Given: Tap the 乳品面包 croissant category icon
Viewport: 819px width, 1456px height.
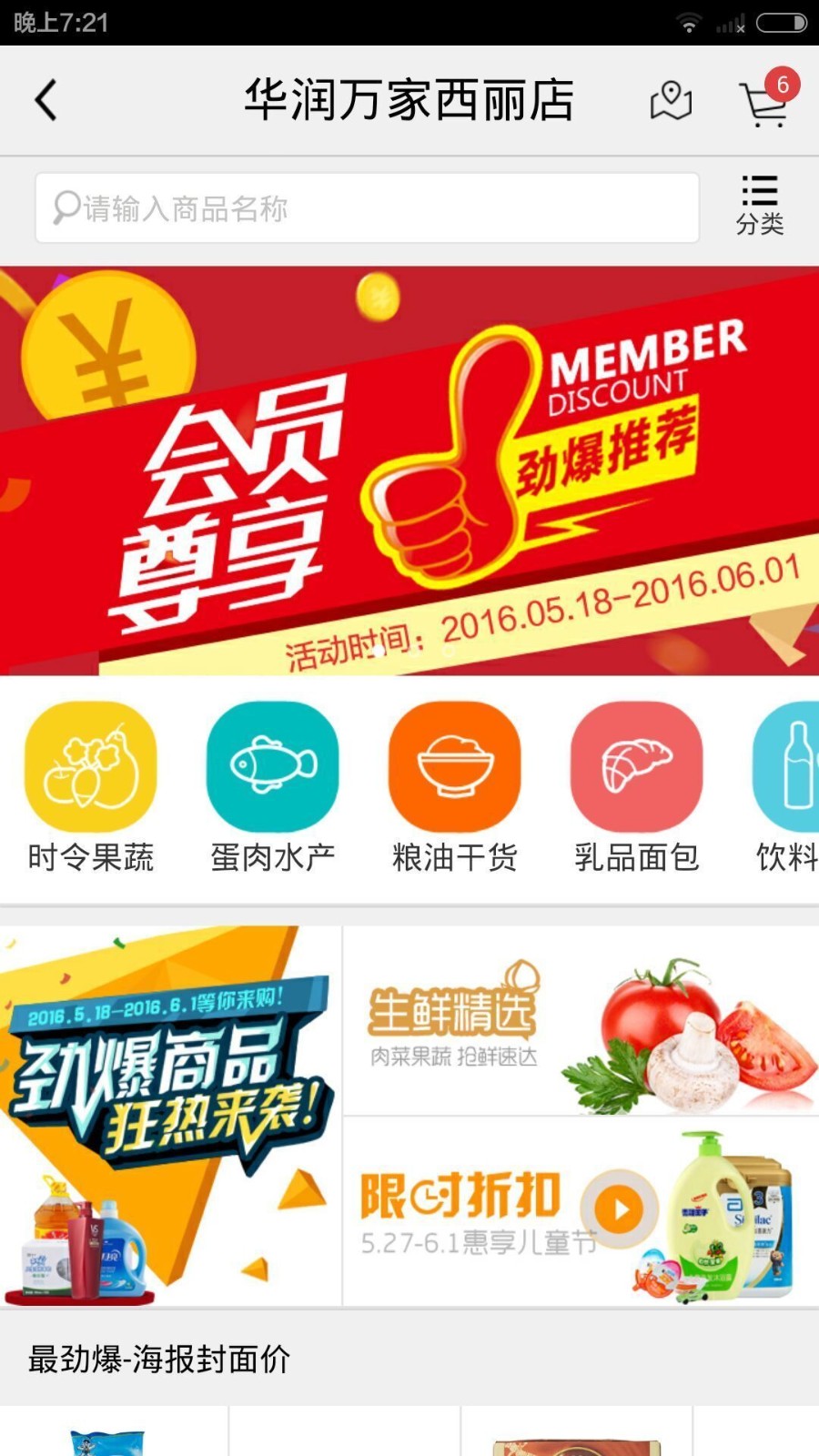Looking at the screenshot, I should (x=636, y=769).
